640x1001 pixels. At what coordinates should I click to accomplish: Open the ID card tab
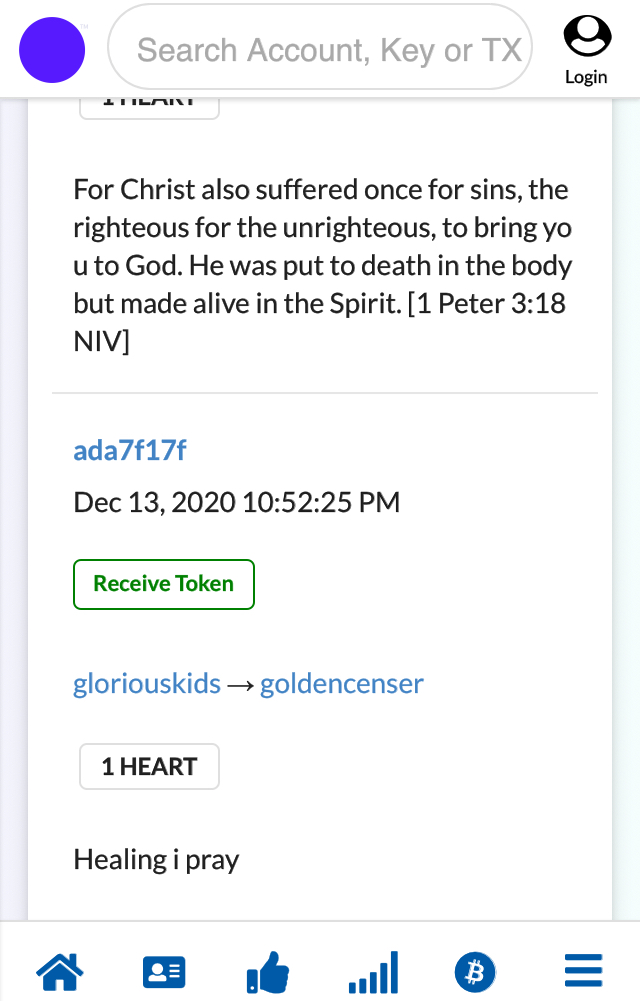[x=163, y=971]
